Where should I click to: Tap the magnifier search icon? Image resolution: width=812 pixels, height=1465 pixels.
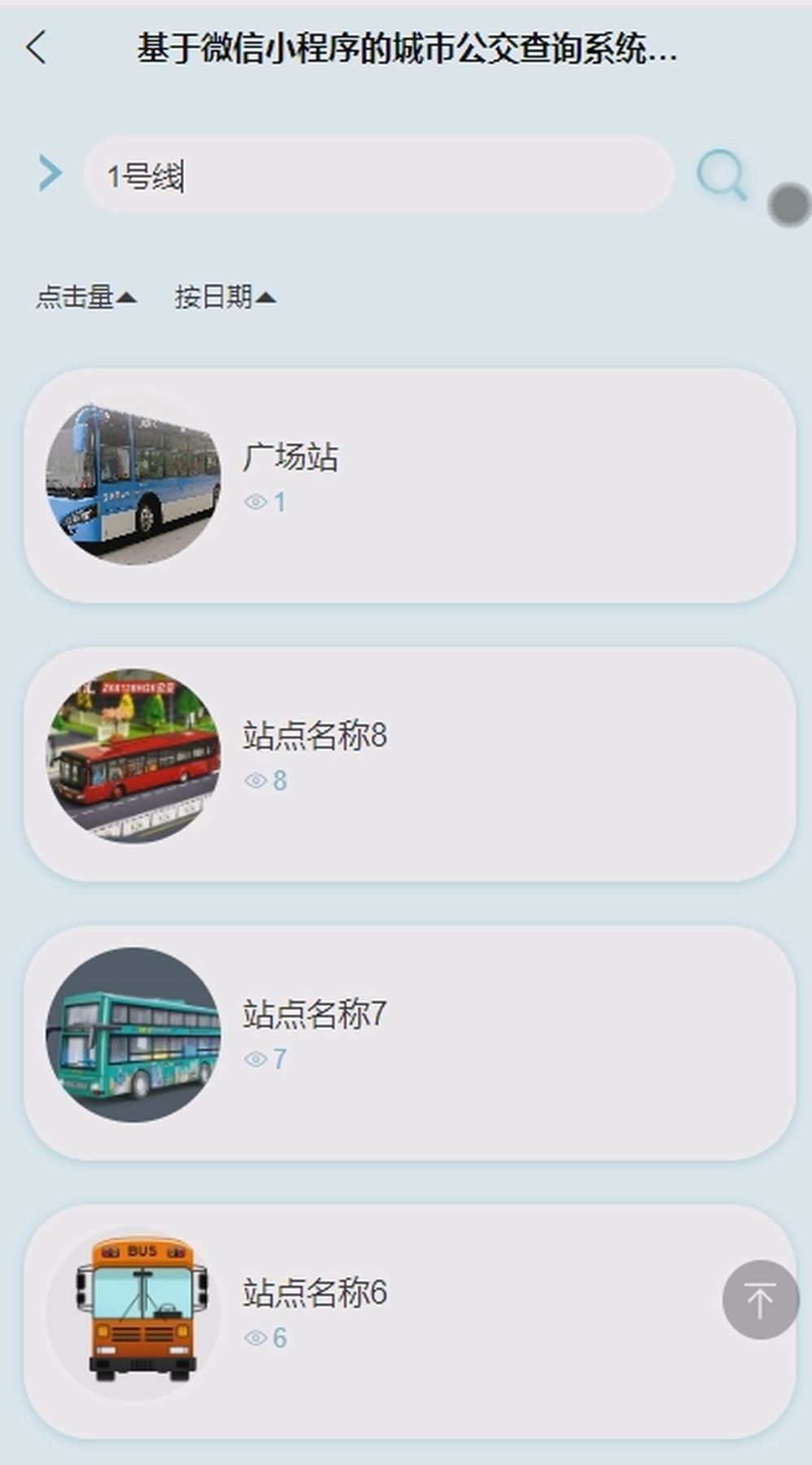721,174
